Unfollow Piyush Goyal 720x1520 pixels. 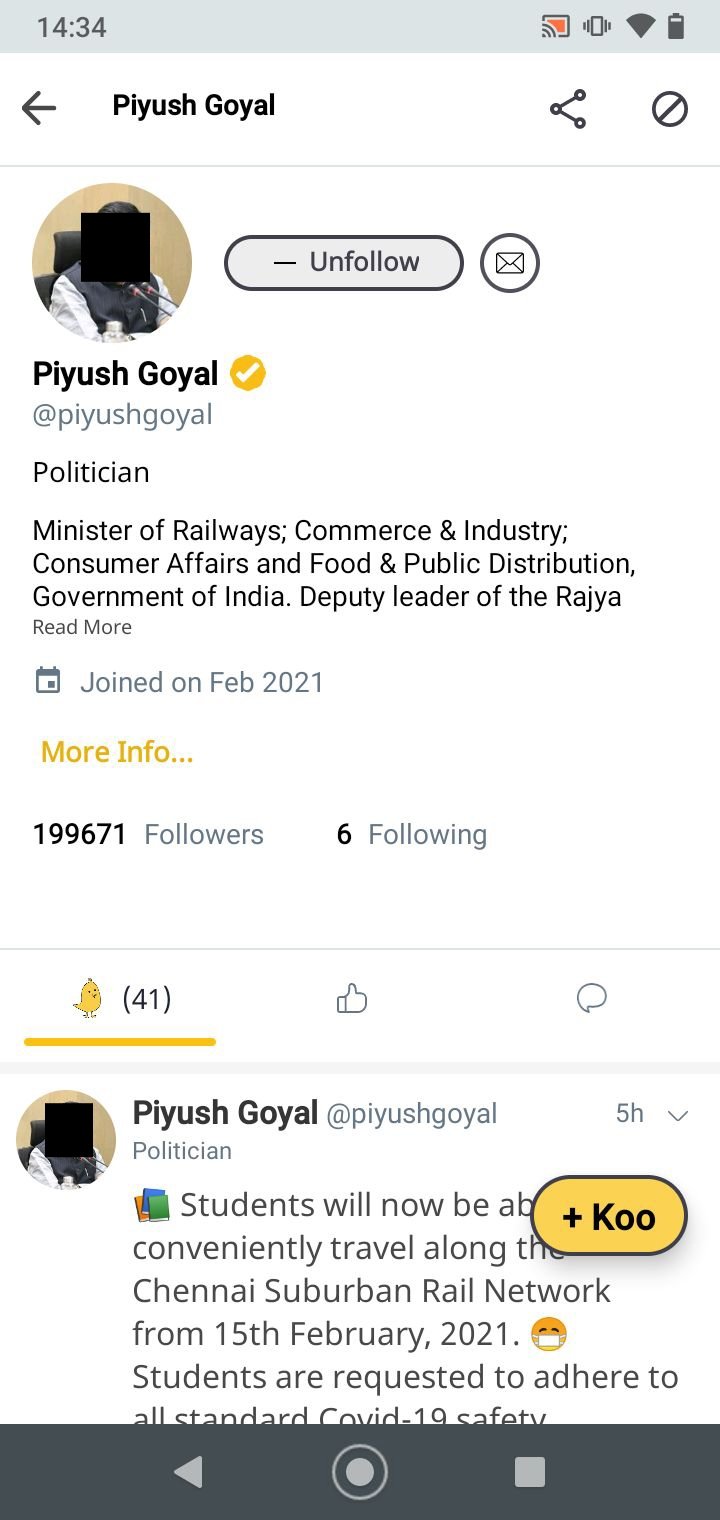344,263
